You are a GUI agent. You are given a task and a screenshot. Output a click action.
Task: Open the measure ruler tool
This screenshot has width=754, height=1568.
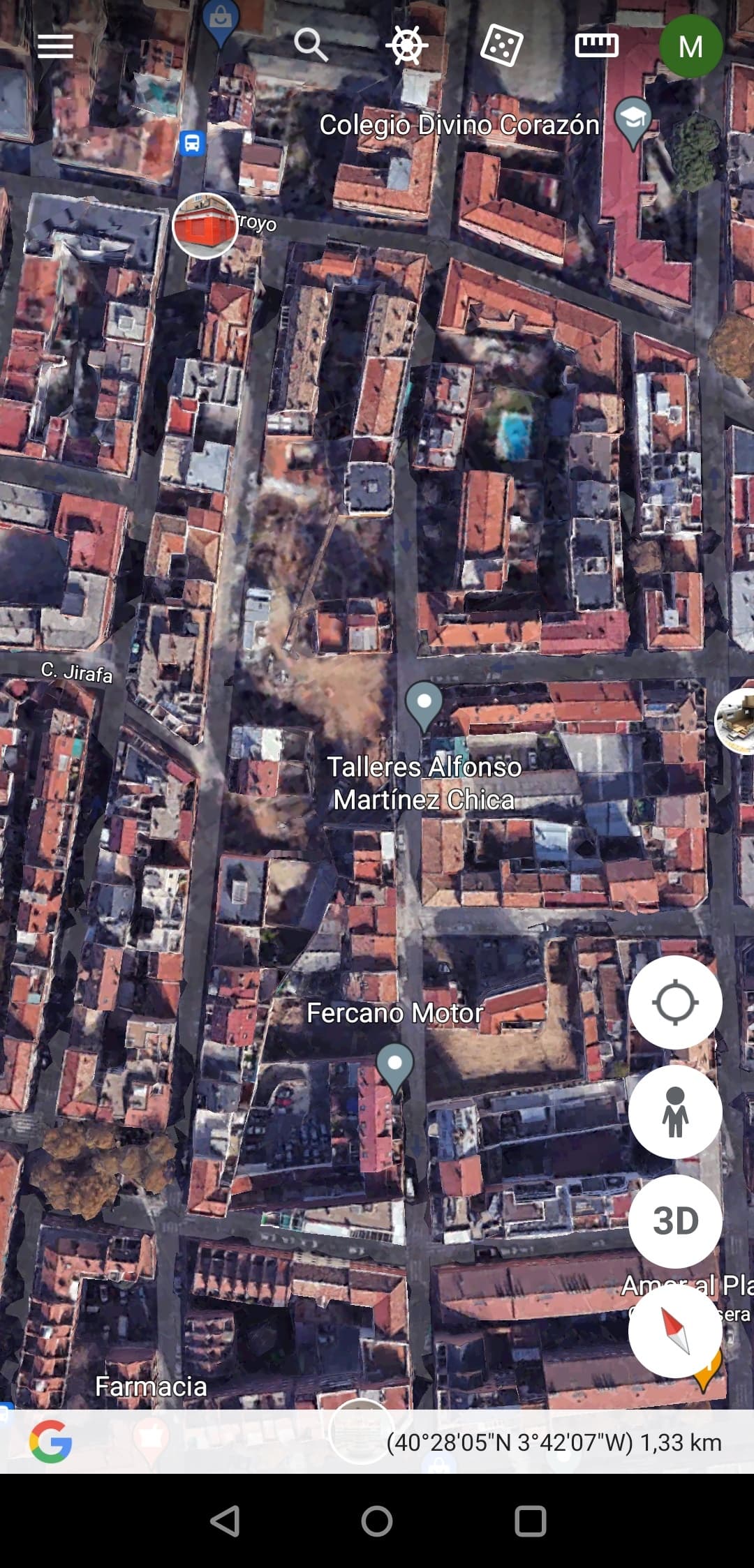596,45
